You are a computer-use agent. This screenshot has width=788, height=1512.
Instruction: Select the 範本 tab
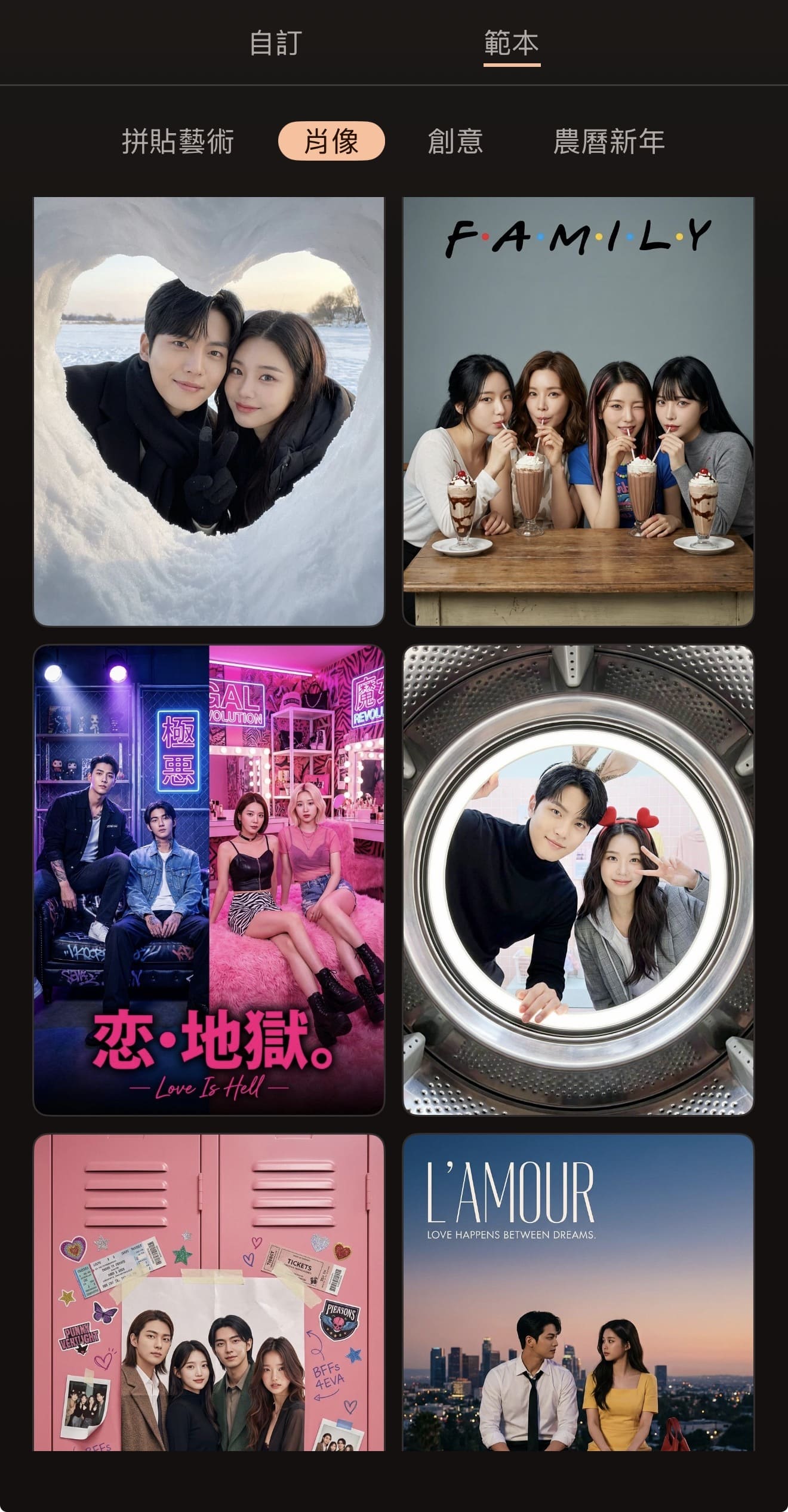tap(512, 44)
